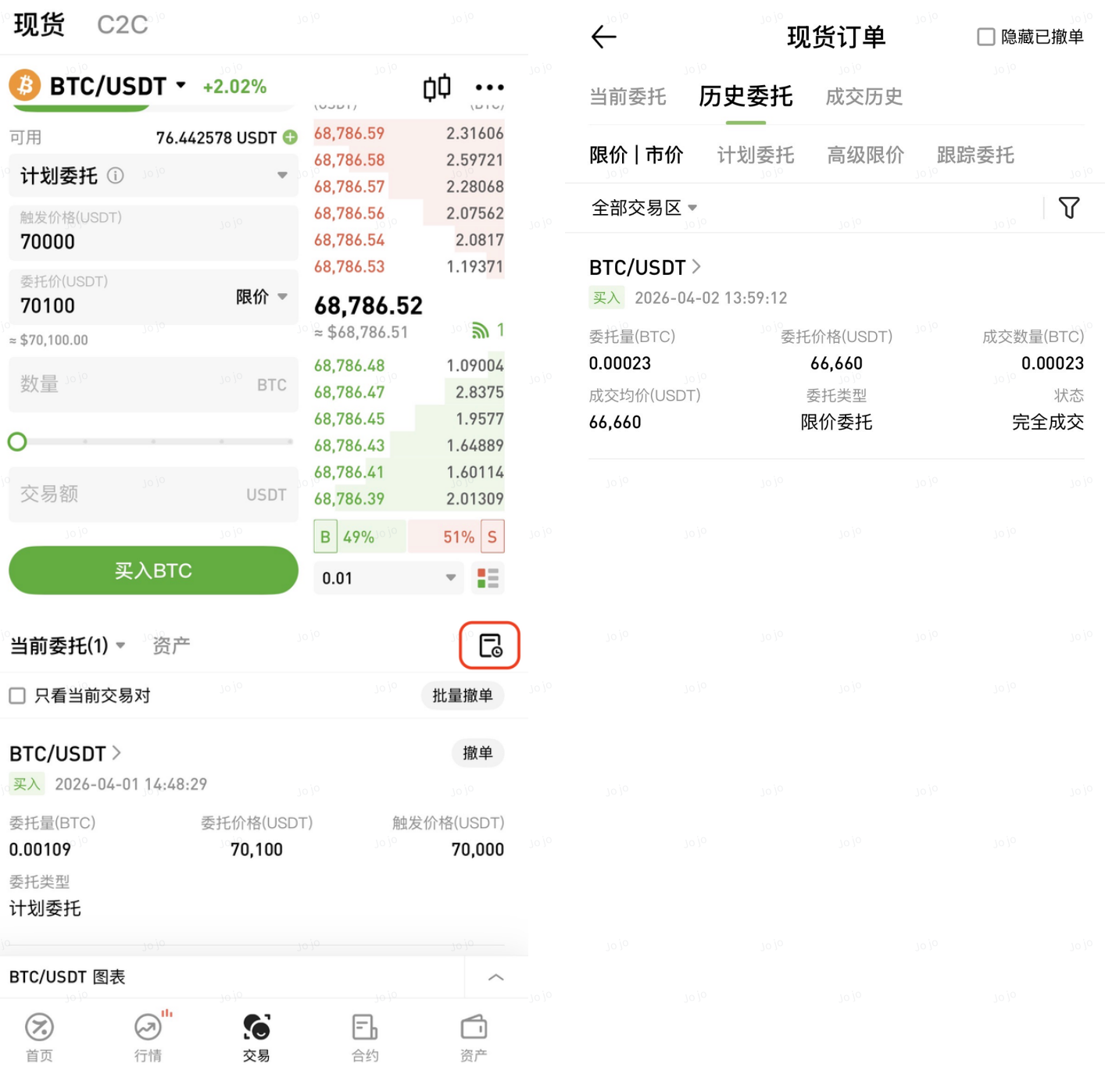
Task: Switch to 当前委托 orders tab
Action: [628, 97]
